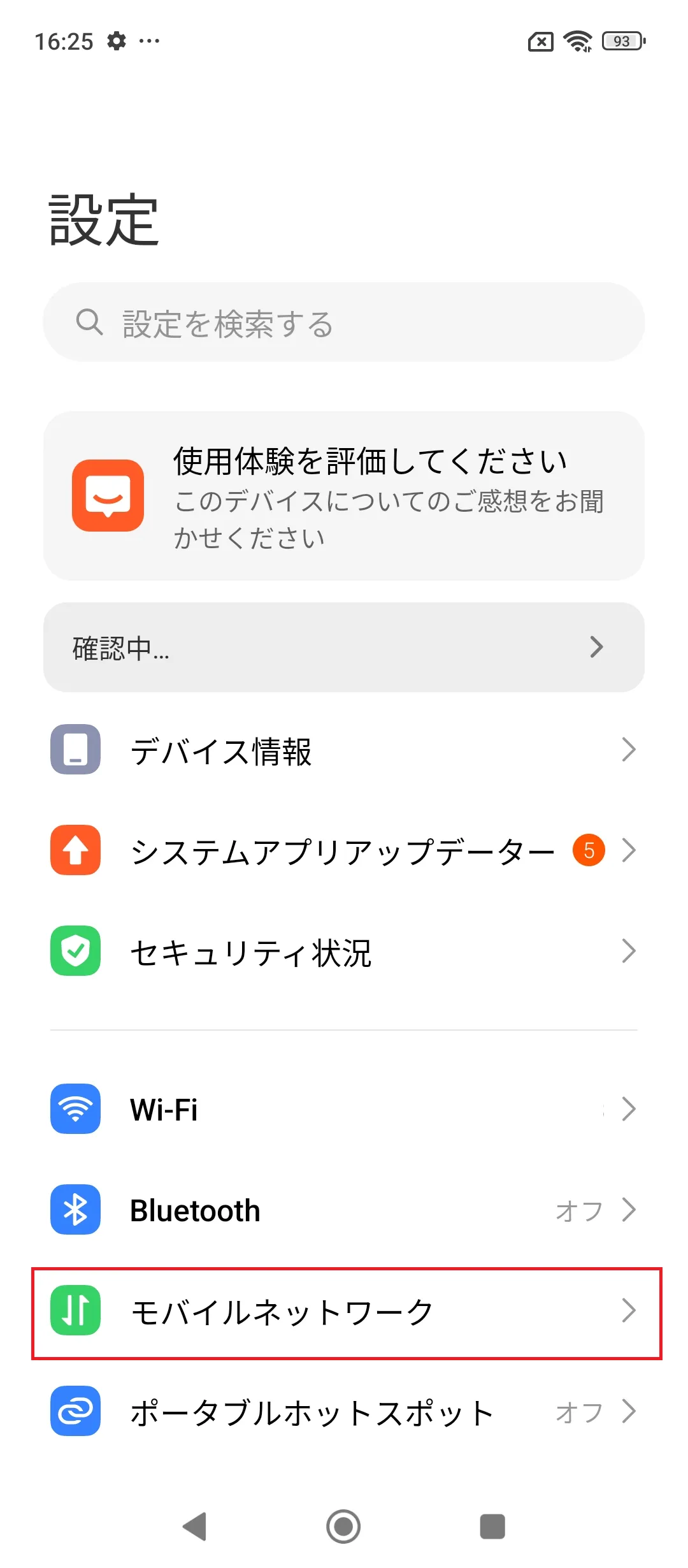
Task: Tap the orange システムアプリアップデーター icon
Action: pyautogui.click(x=75, y=851)
